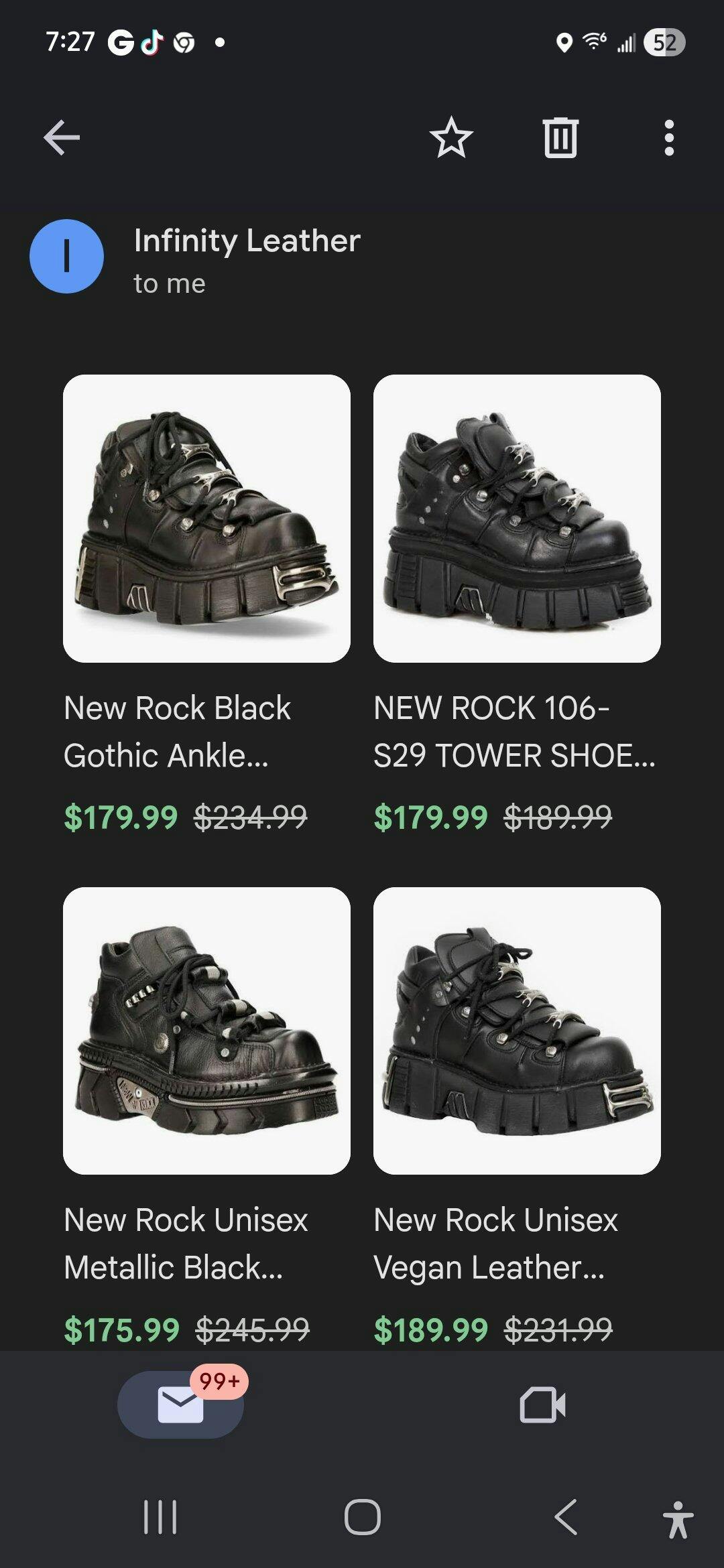Viewport: 724px width, 1568px height.
Task: View NEW ROCK 106-S29 TOWER SHOE product
Action: coord(517,519)
